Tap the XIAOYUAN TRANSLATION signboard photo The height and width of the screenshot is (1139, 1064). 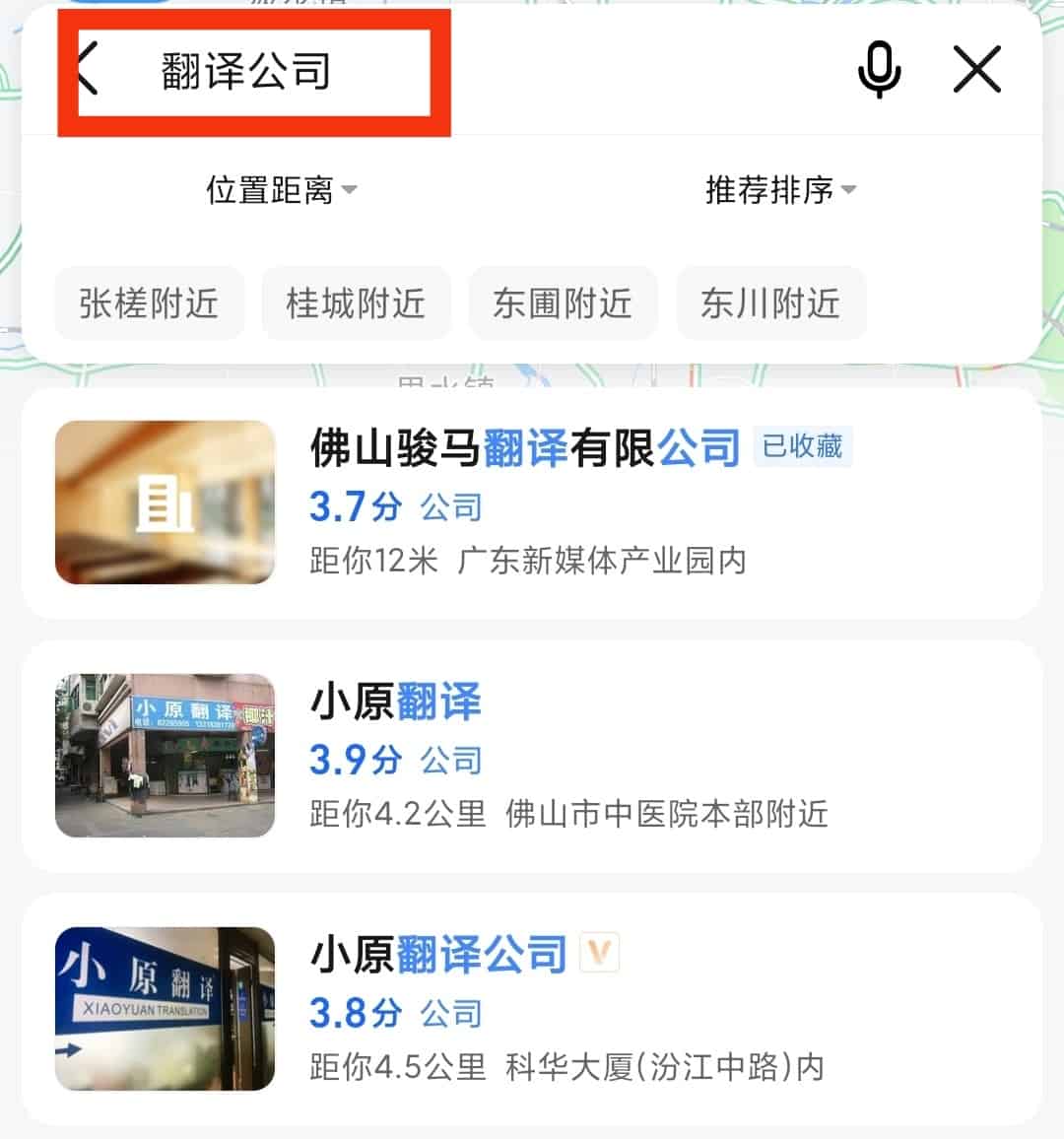pos(164,1008)
